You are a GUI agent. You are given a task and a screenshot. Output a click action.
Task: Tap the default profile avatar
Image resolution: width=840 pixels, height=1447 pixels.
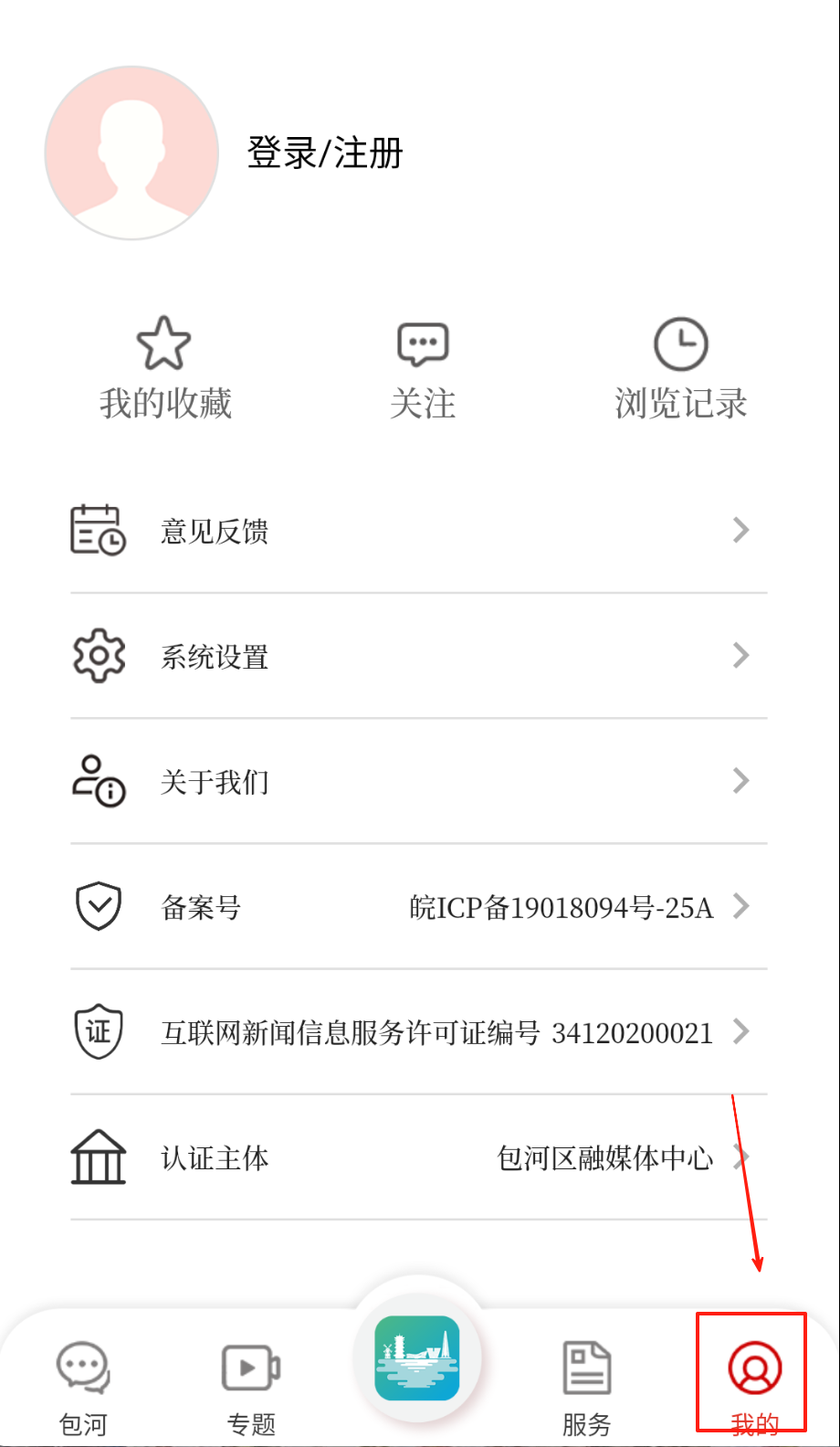click(x=132, y=153)
